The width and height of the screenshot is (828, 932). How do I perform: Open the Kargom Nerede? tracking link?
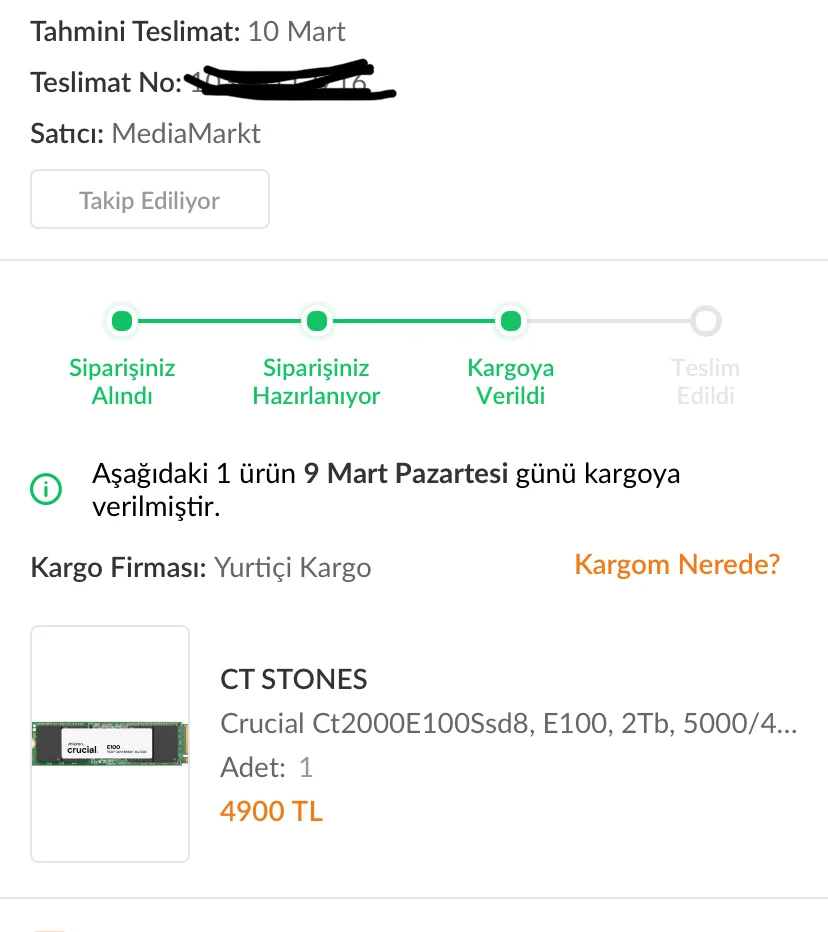pos(677,565)
